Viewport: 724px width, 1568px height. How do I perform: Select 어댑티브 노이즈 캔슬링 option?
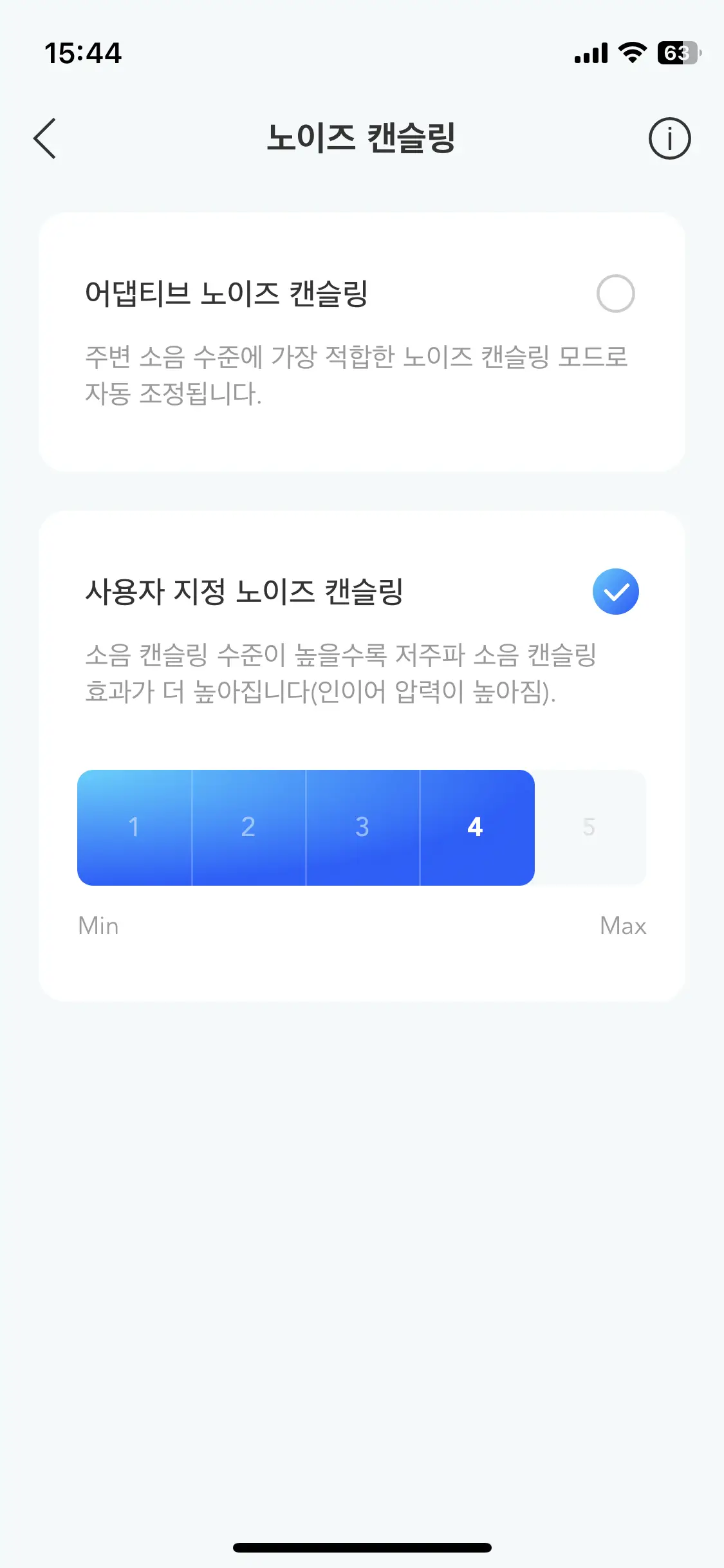click(615, 294)
